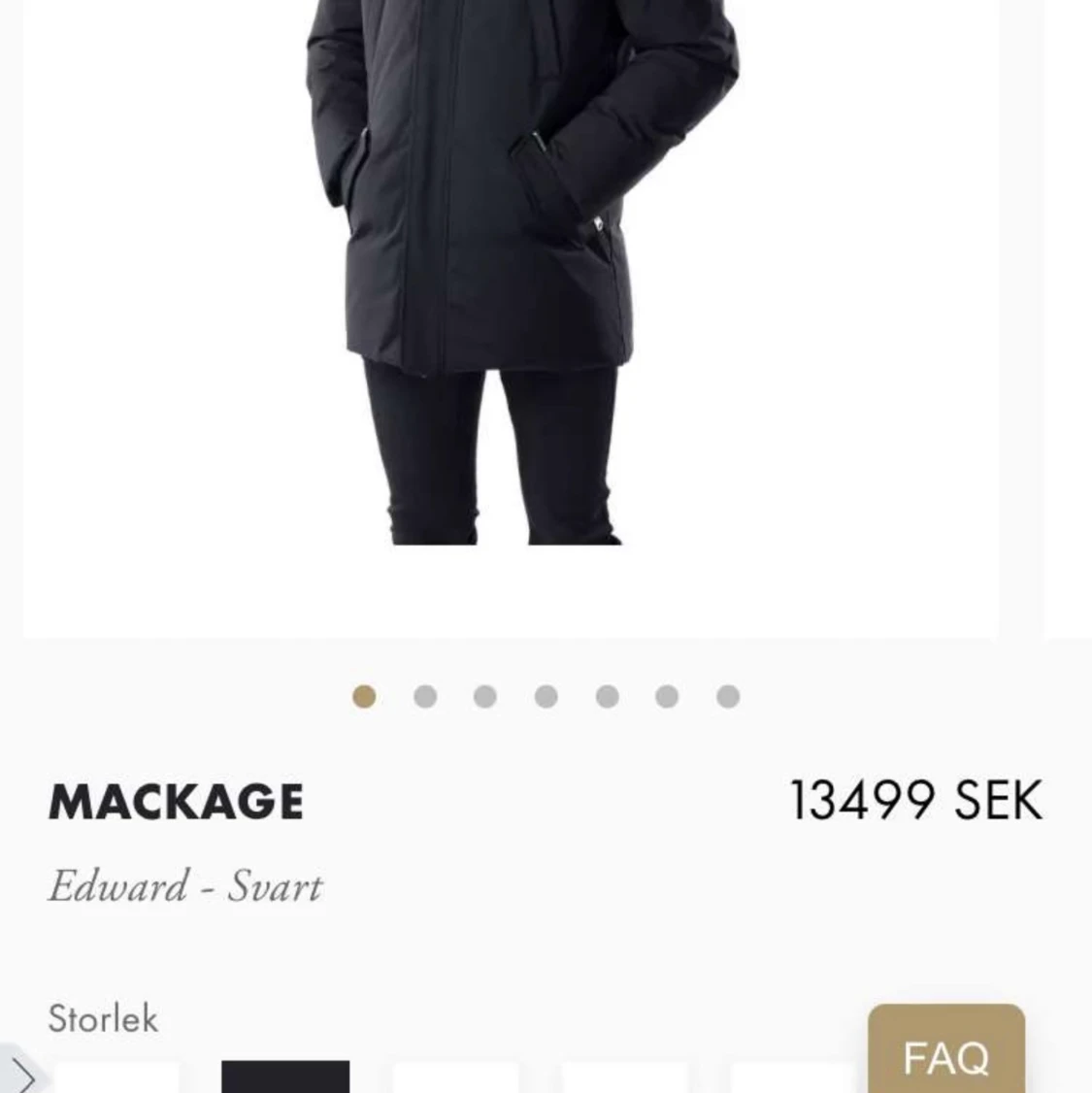The height and width of the screenshot is (1093, 1092).
Task: Jump to the last image dot
Action: coord(728,697)
